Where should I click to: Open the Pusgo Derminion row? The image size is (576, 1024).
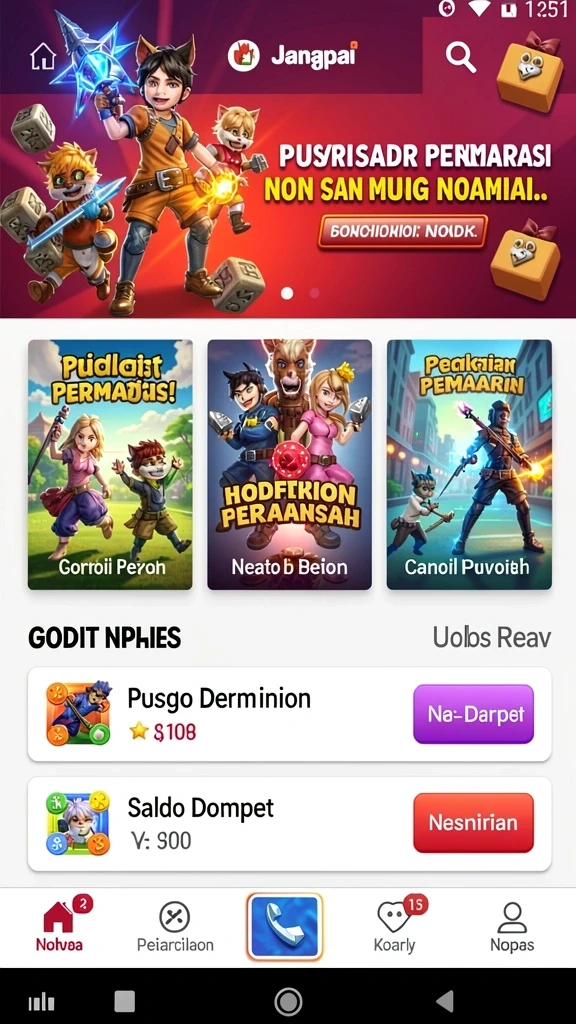coord(289,714)
